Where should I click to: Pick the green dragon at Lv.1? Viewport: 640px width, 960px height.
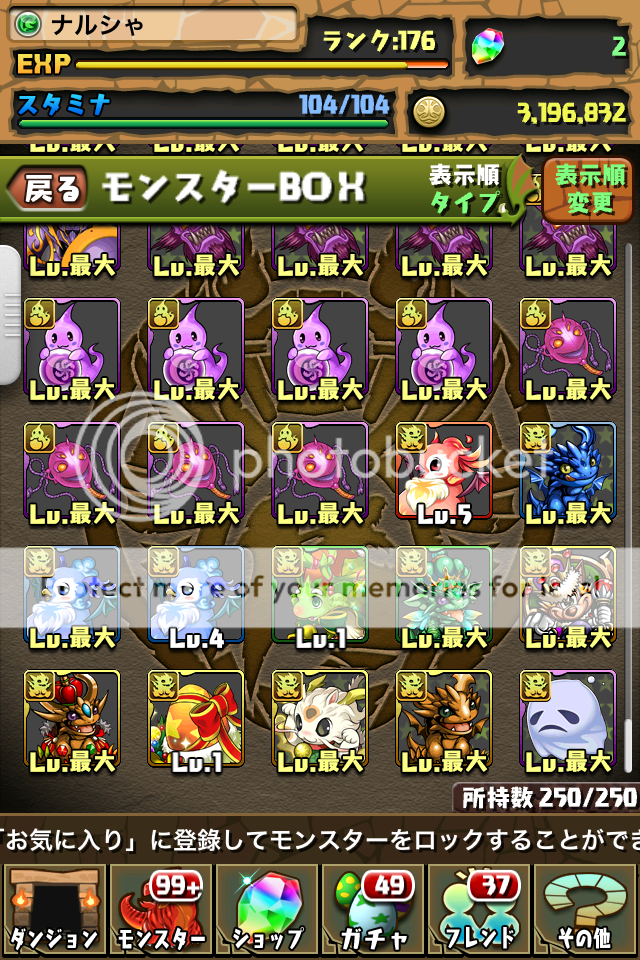[x=319, y=594]
